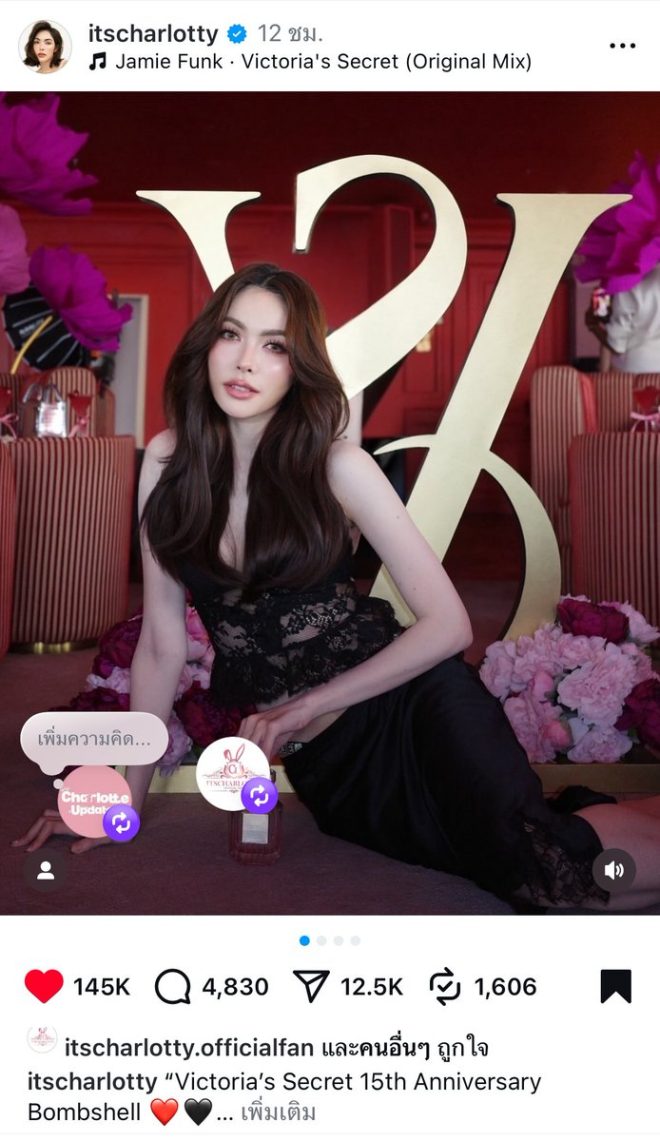Toggle the saved bookmark icon
The image size is (660, 1141).
tap(615, 986)
